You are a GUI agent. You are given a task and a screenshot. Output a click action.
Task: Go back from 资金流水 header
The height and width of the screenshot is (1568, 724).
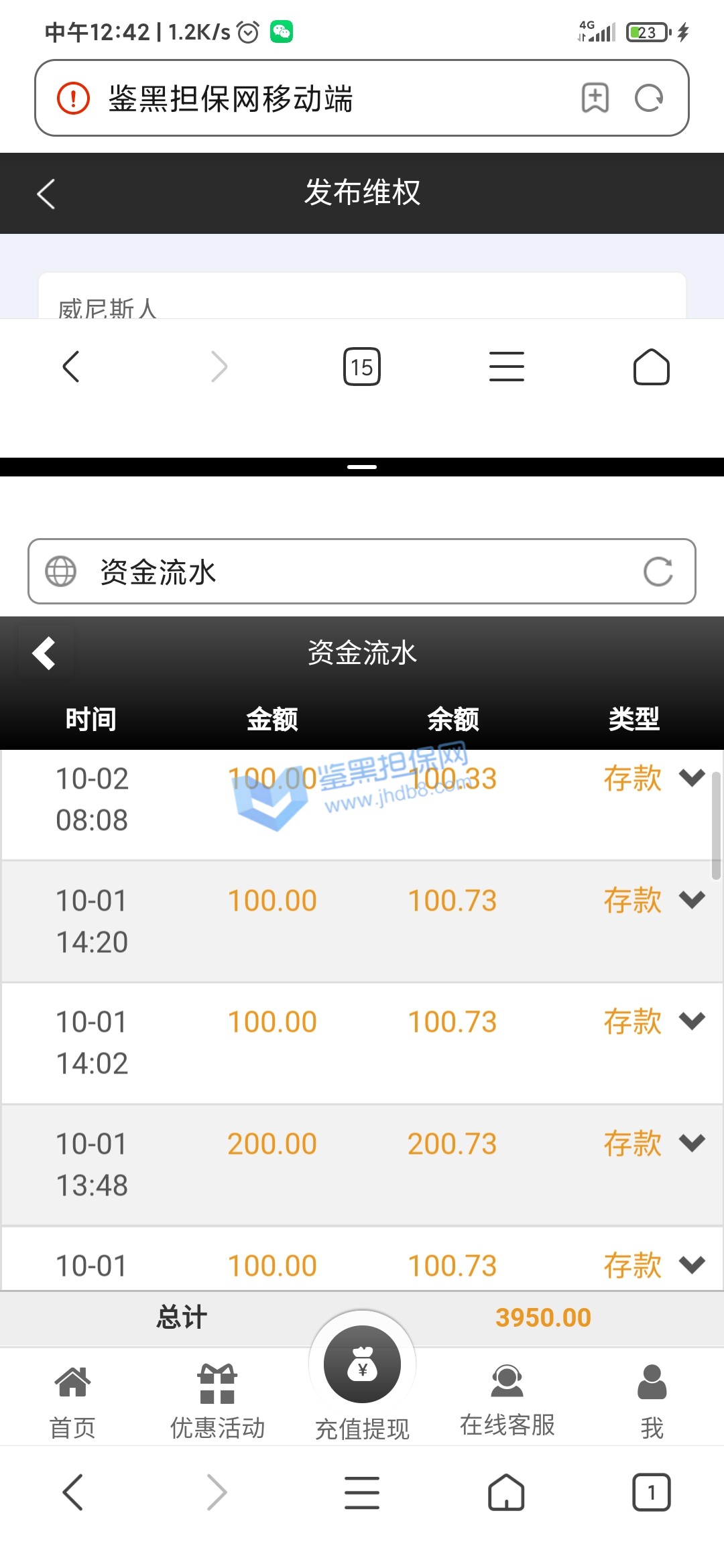point(44,653)
